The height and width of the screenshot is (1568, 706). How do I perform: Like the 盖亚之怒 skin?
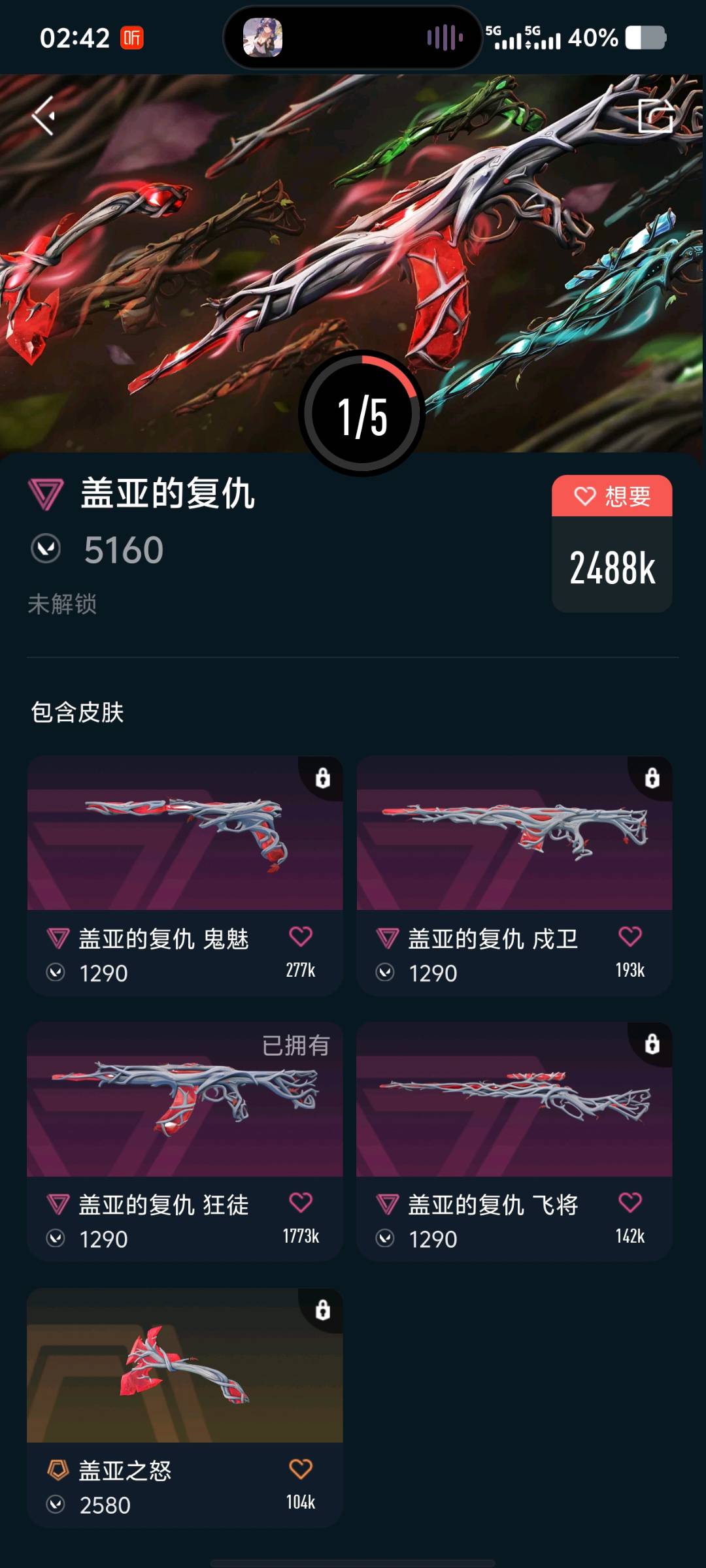tap(301, 1469)
